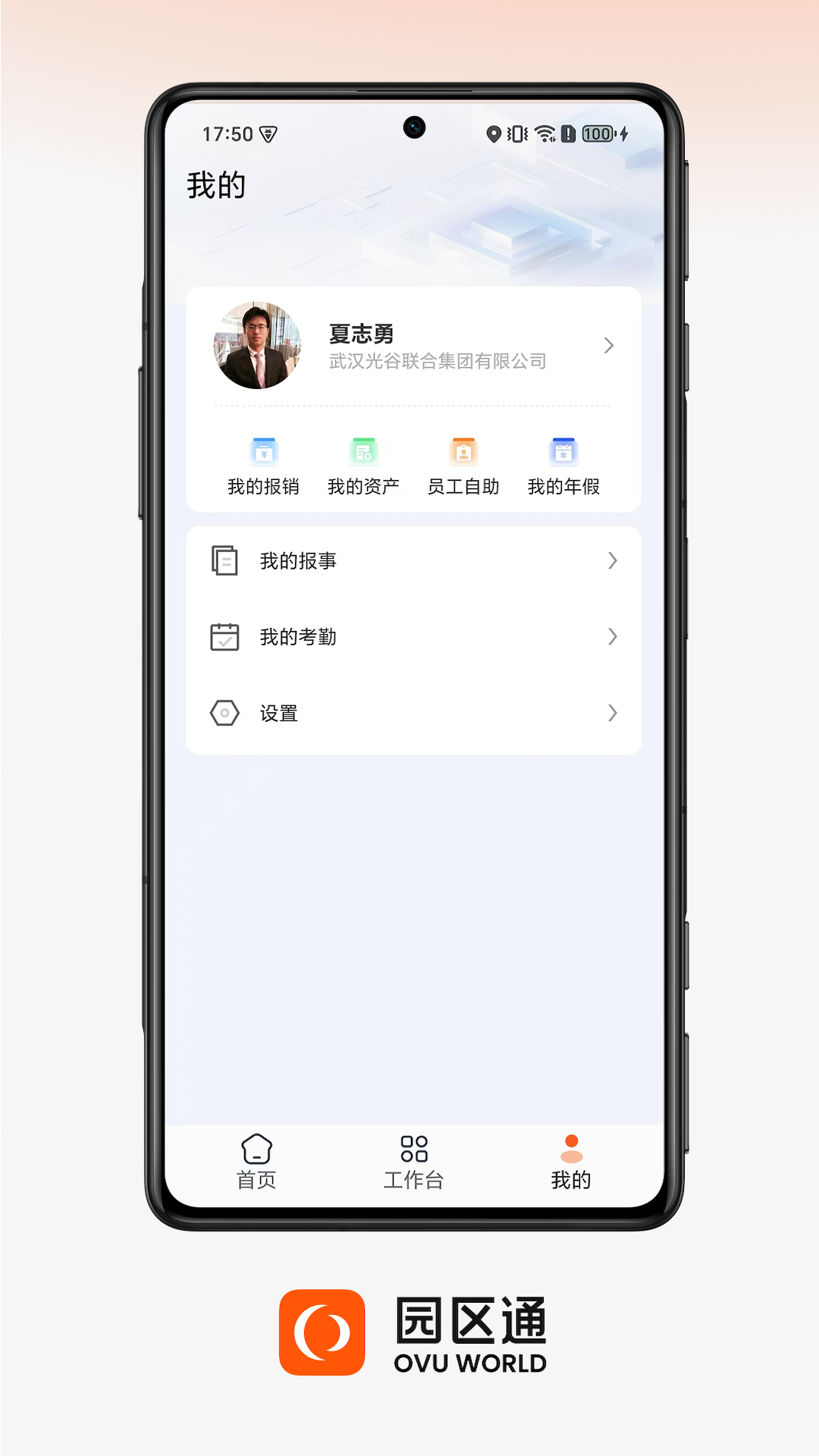Open 我的报事 via its document icon

pos(224,560)
